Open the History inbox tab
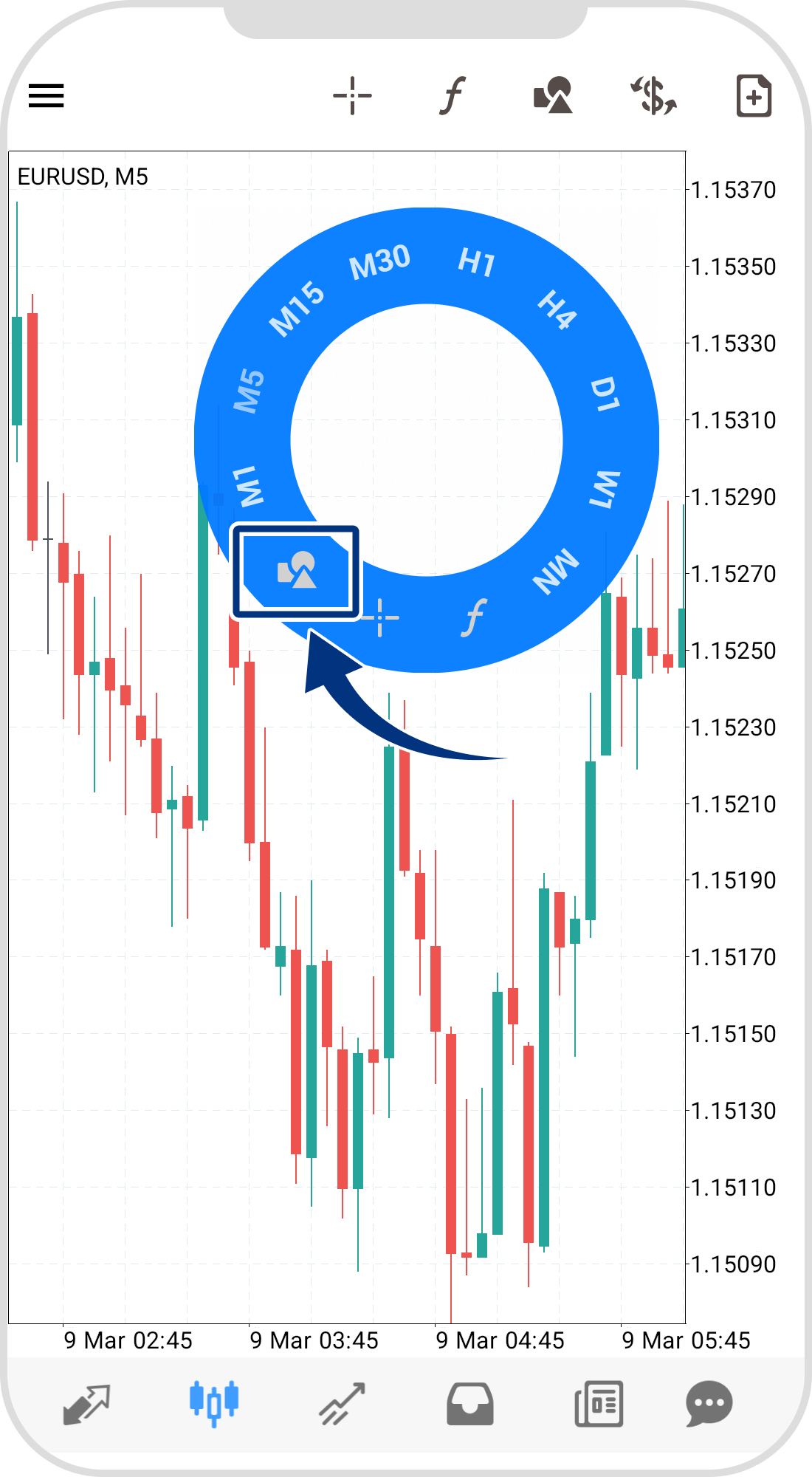This screenshot has width=812, height=1477. [470, 1403]
